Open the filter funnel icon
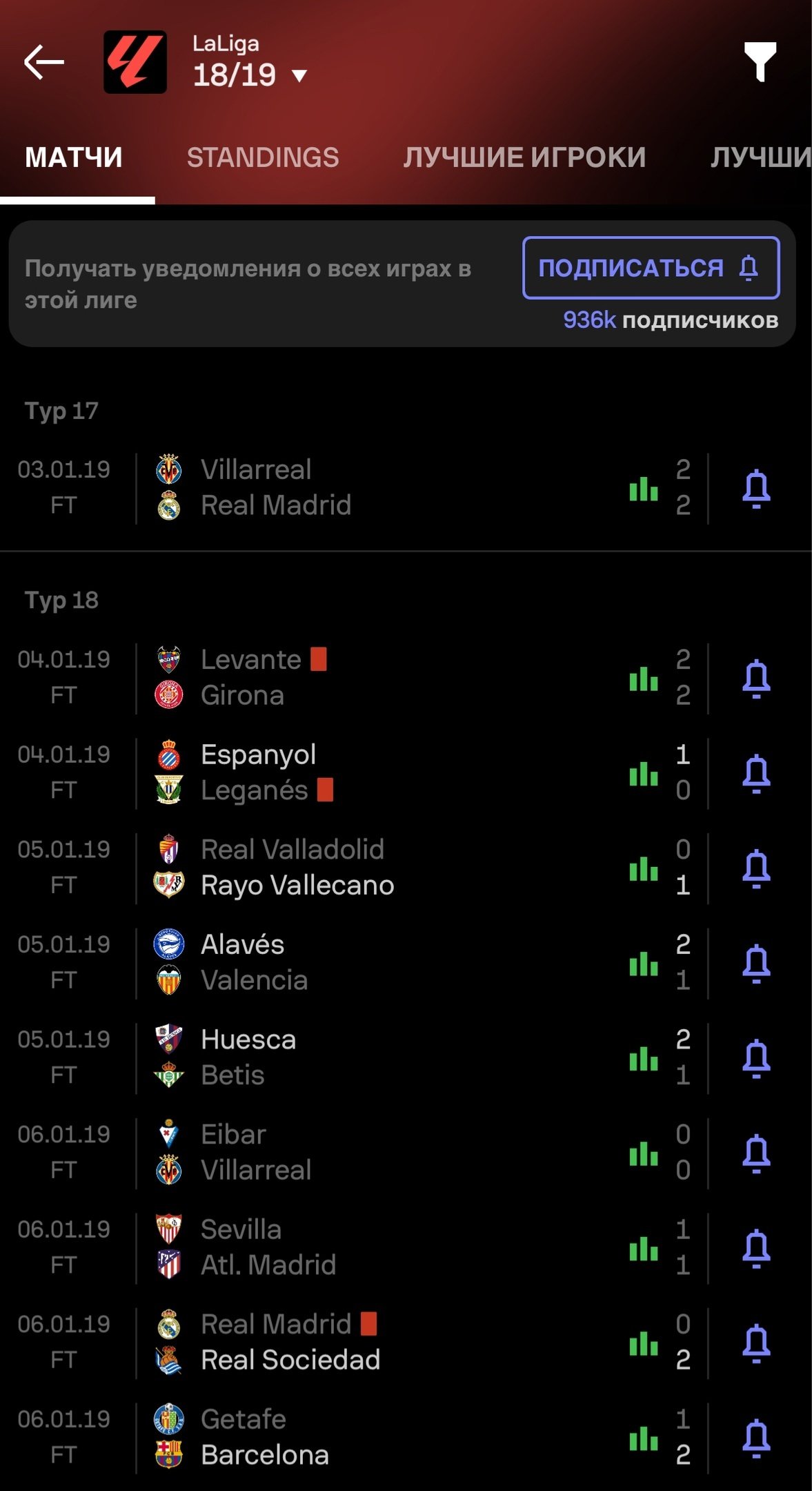 pyautogui.click(x=760, y=61)
